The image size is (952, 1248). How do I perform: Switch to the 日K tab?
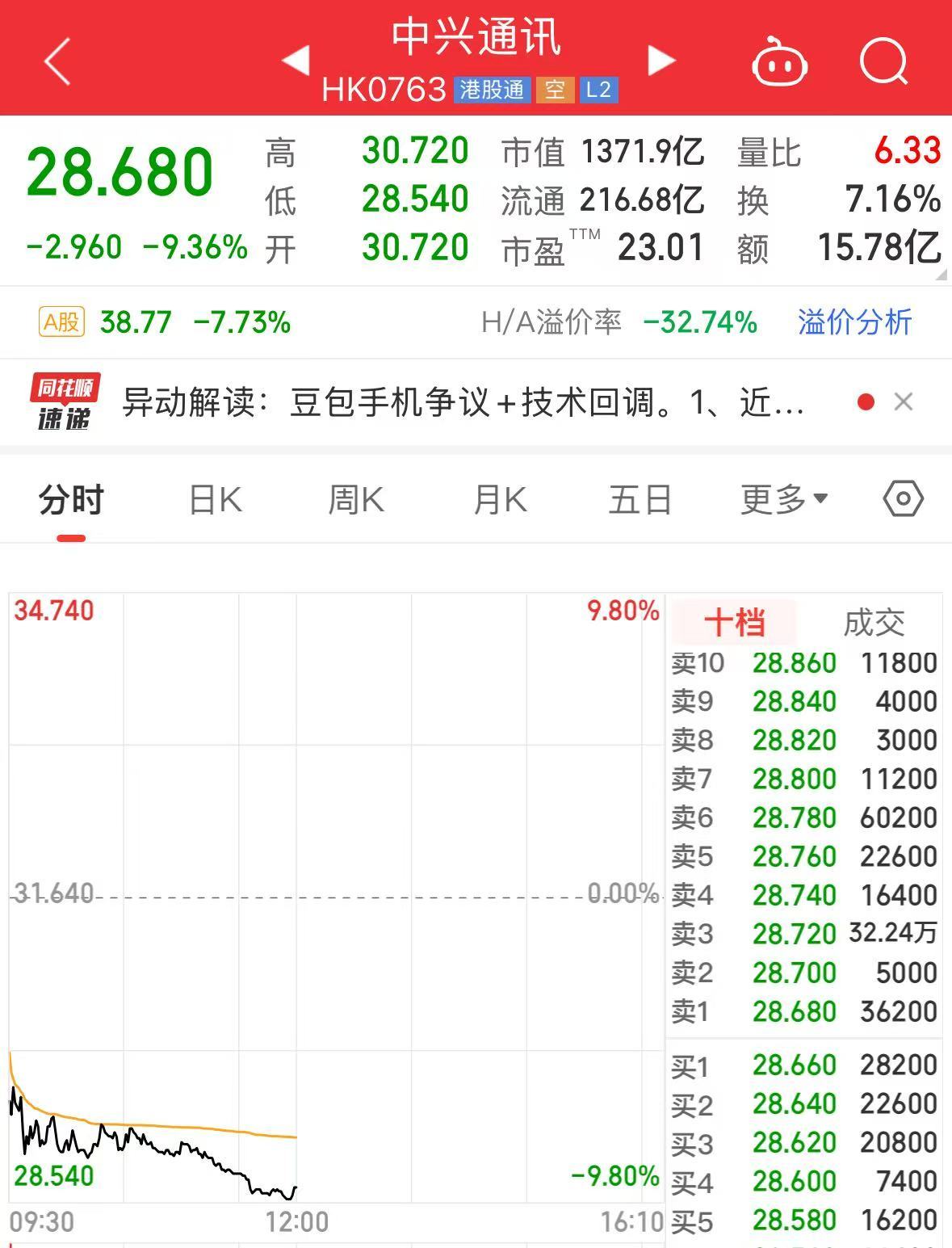215,500
